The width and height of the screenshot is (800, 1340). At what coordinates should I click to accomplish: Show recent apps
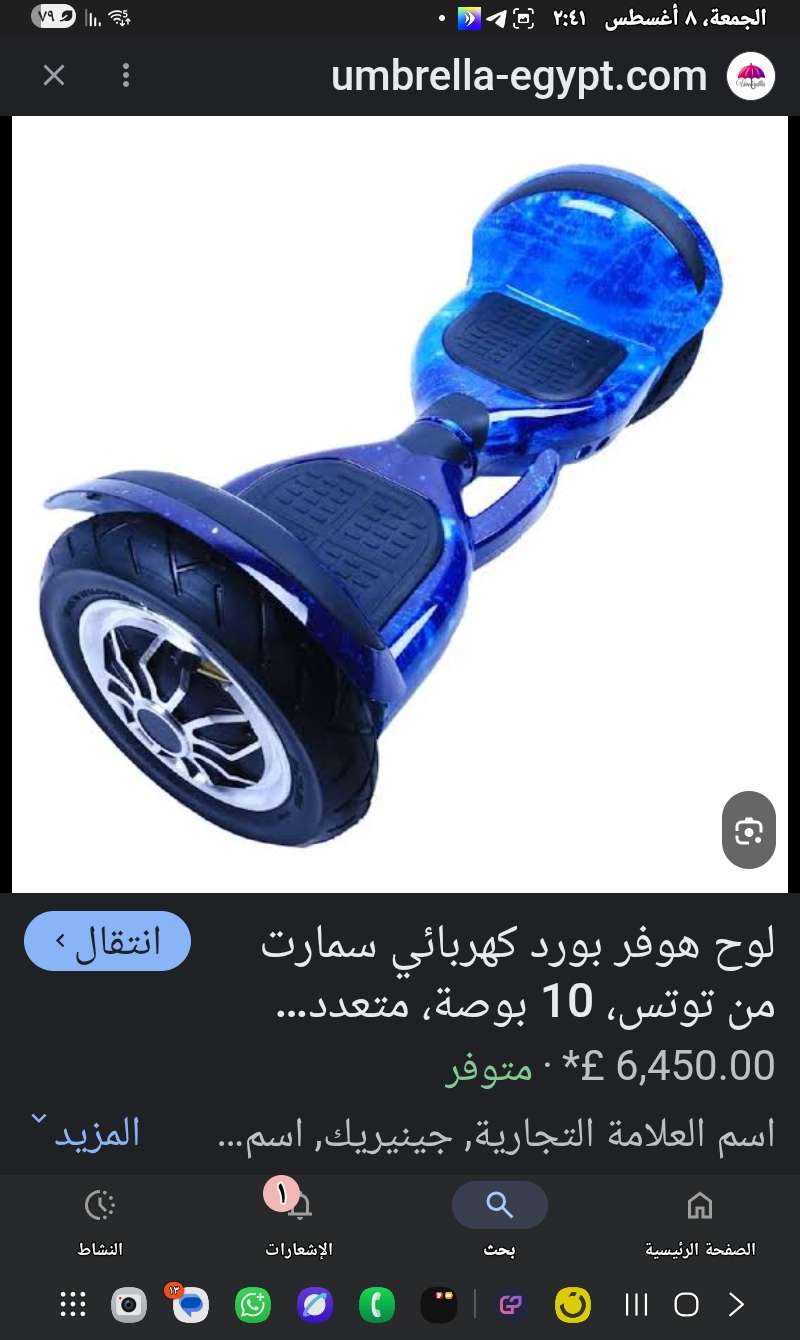(636, 1305)
